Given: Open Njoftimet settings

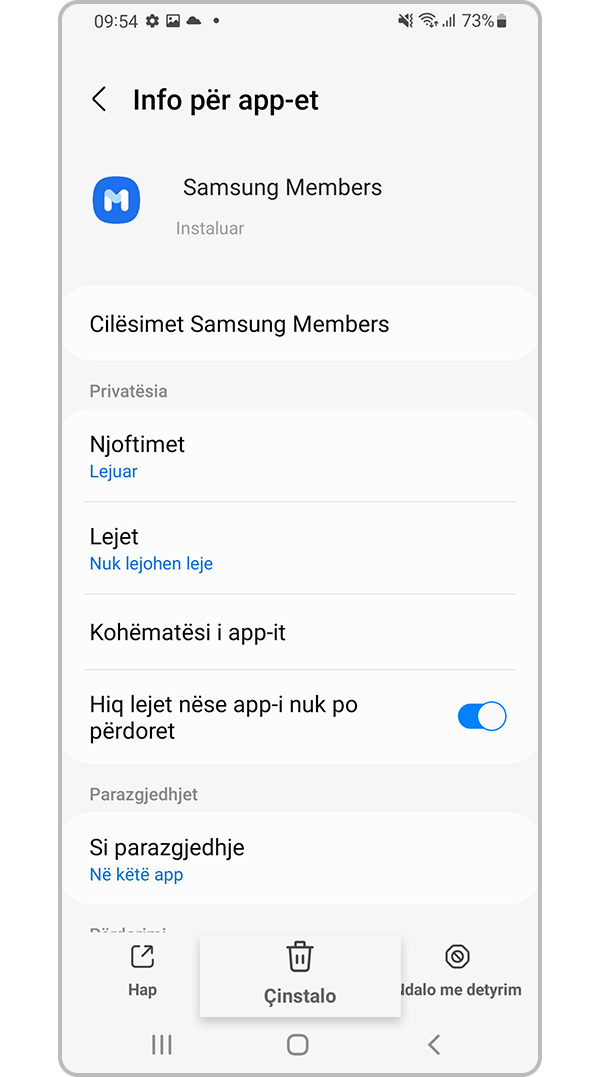Looking at the screenshot, I should click(300, 456).
